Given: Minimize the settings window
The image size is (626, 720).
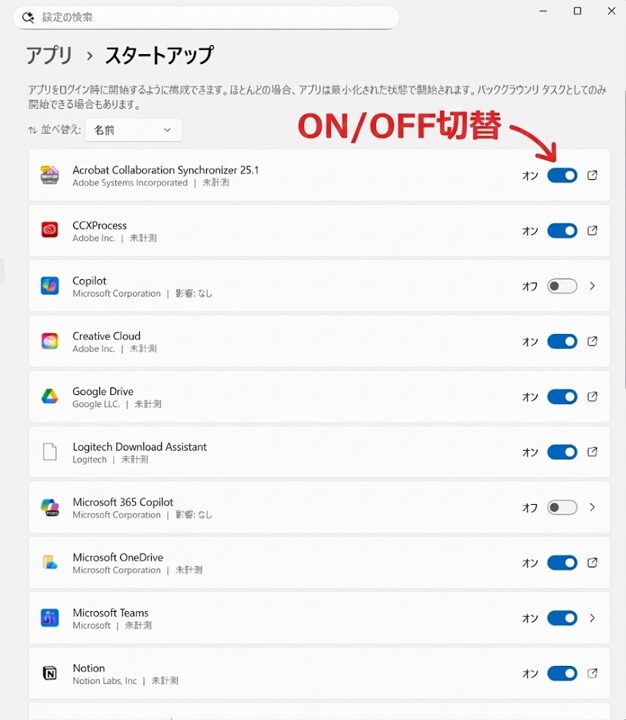Looking at the screenshot, I should [x=544, y=11].
